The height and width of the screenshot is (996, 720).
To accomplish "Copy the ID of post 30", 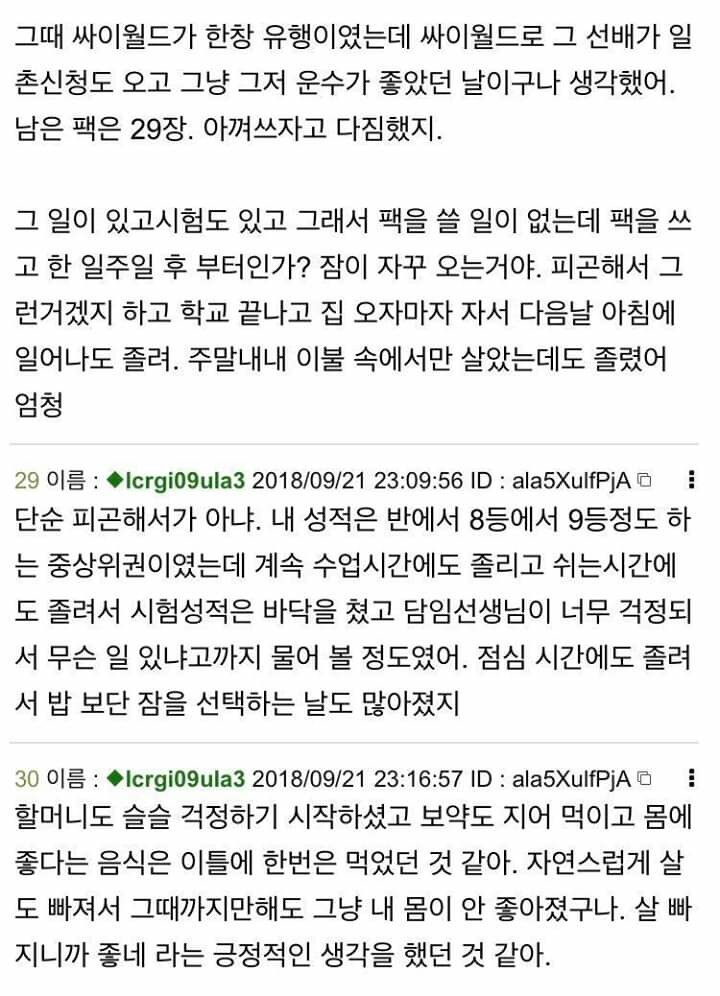I will click(x=645, y=778).
